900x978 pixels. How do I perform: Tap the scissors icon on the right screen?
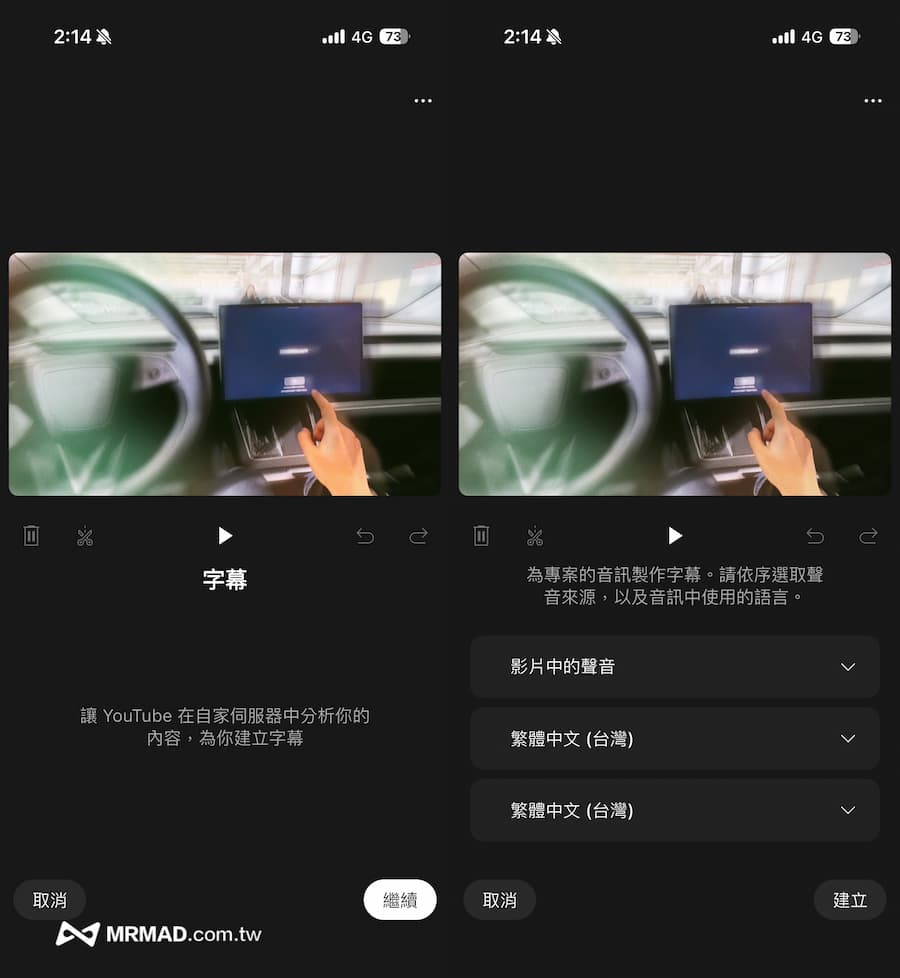click(535, 535)
